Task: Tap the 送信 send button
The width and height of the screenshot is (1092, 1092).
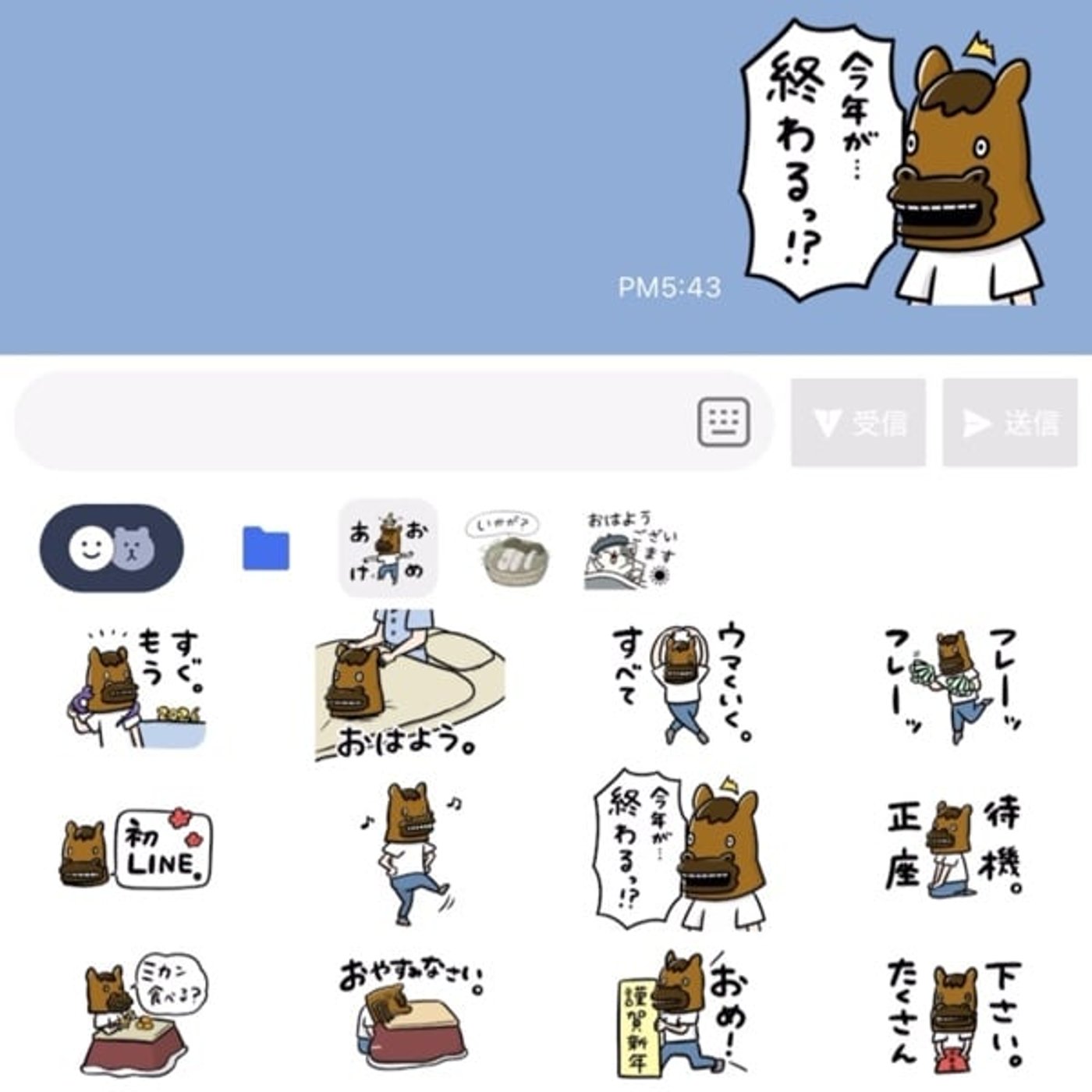Action: pyautogui.click(x=1009, y=422)
